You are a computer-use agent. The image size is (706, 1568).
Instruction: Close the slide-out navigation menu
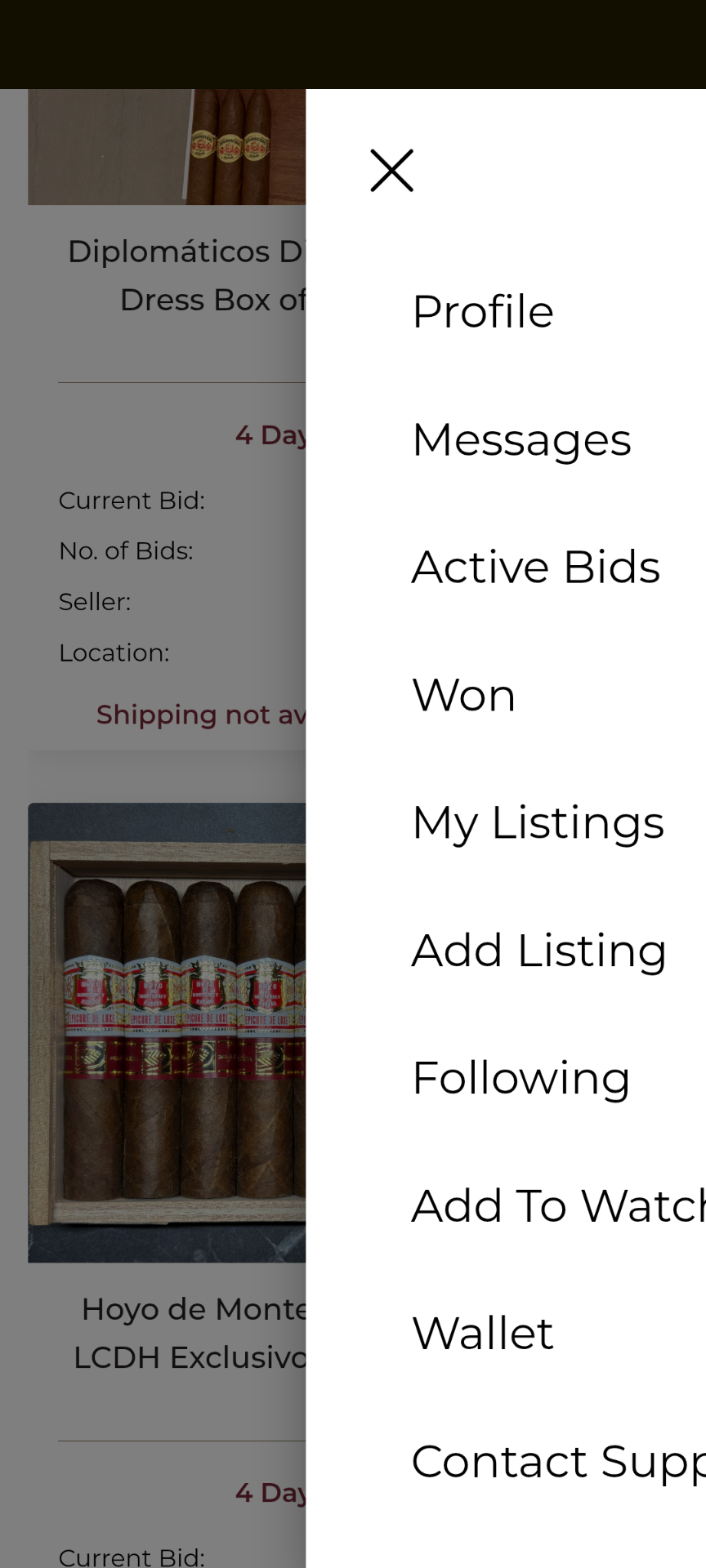point(392,171)
